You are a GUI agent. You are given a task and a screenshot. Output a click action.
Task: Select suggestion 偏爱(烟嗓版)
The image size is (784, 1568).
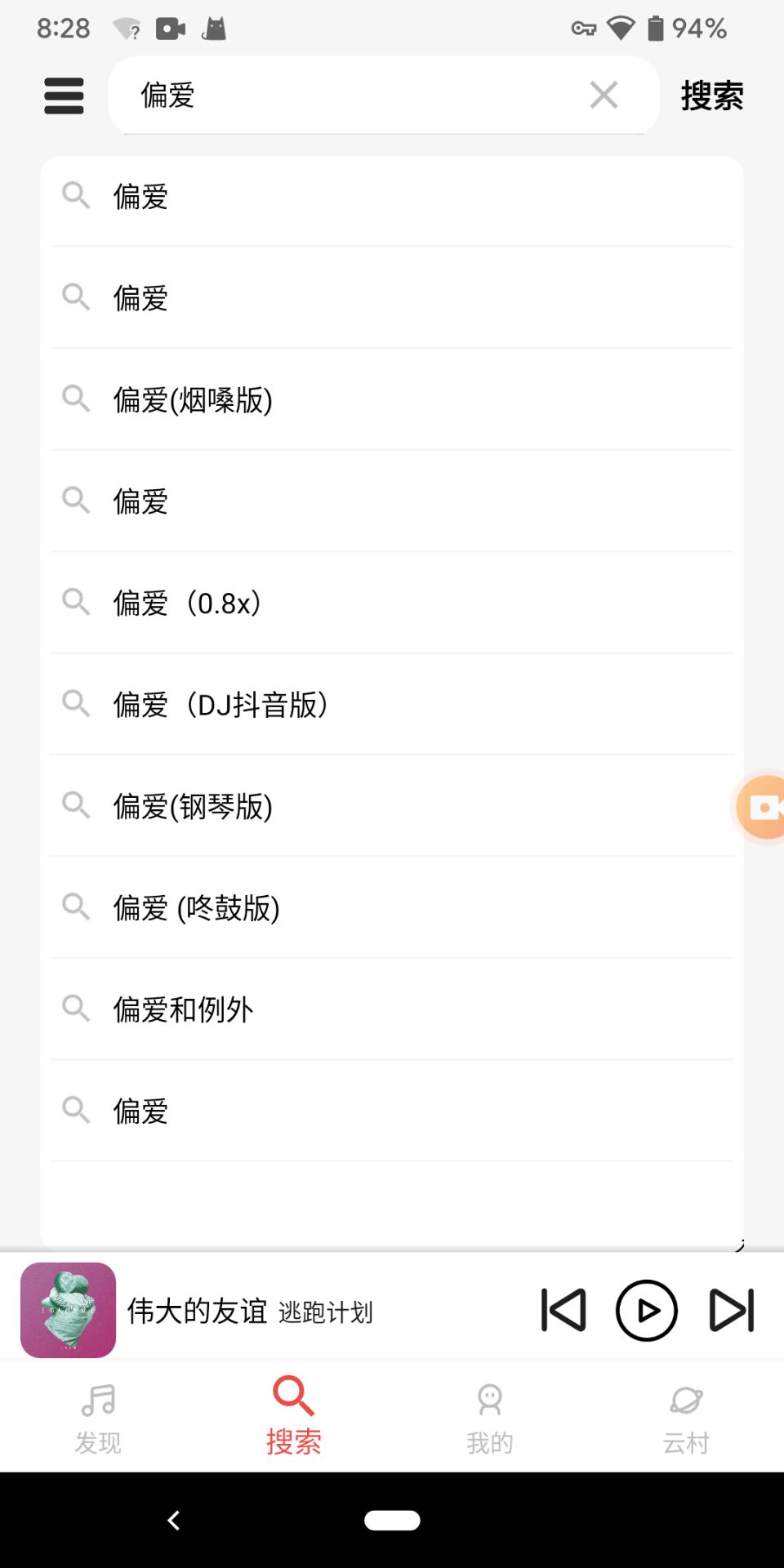pyautogui.click(x=392, y=399)
